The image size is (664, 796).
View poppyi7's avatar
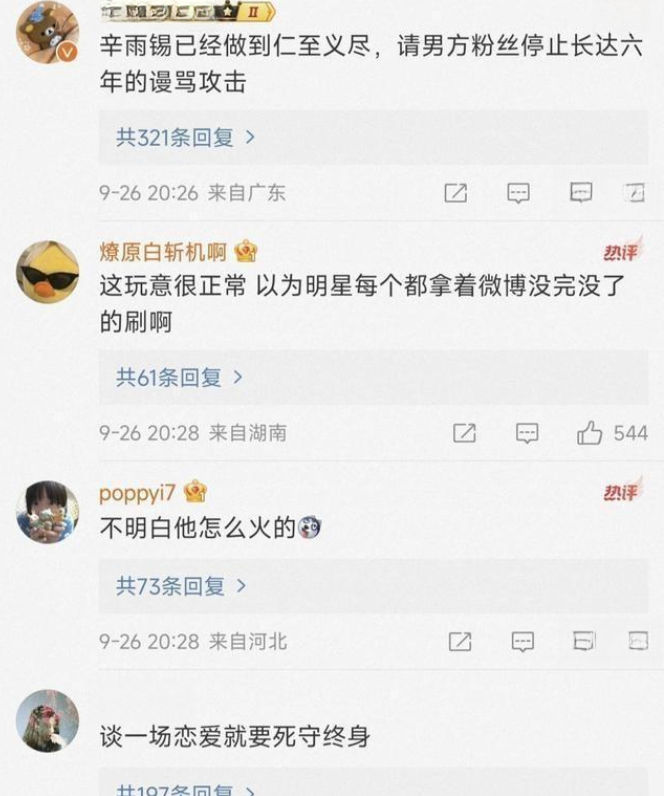coord(47,512)
